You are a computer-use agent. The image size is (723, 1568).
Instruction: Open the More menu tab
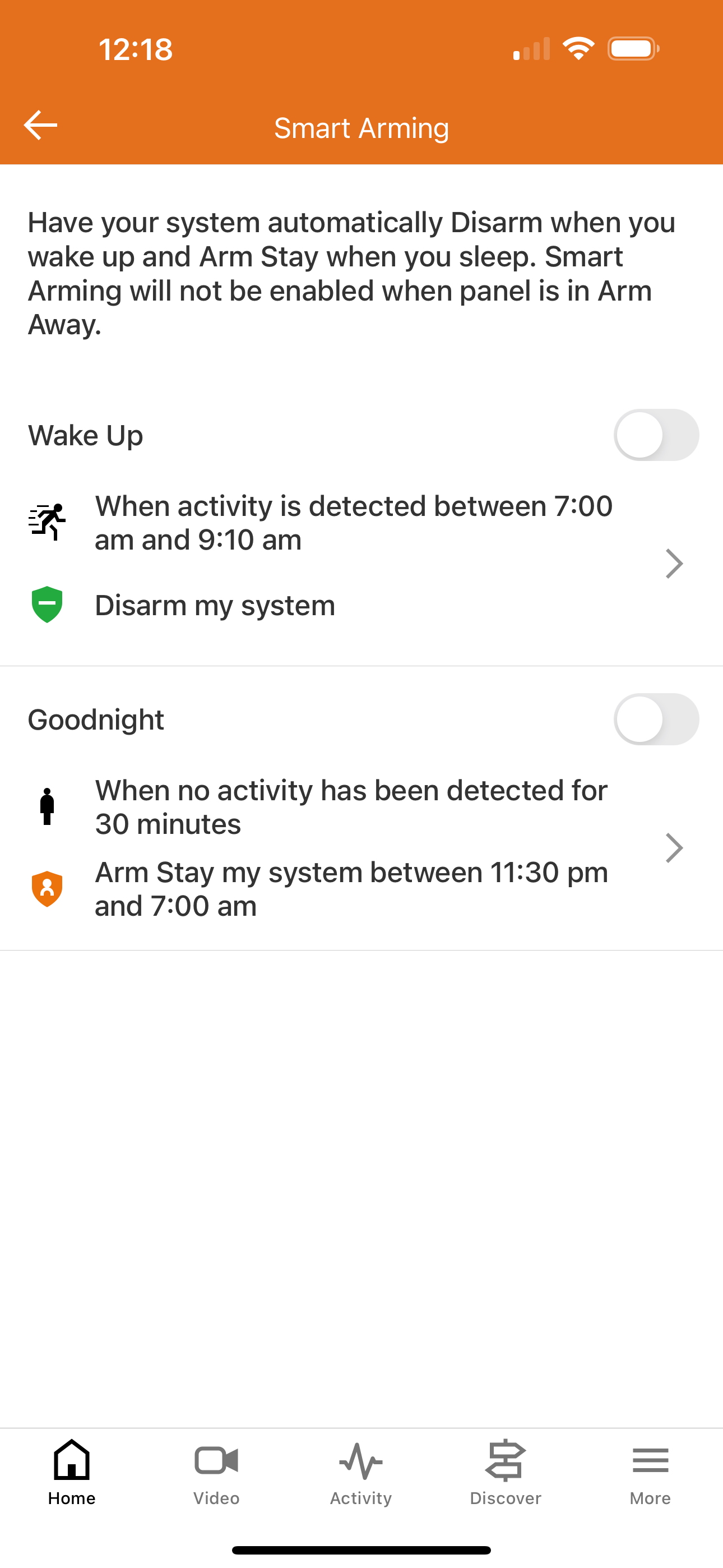[x=650, y=1472]
